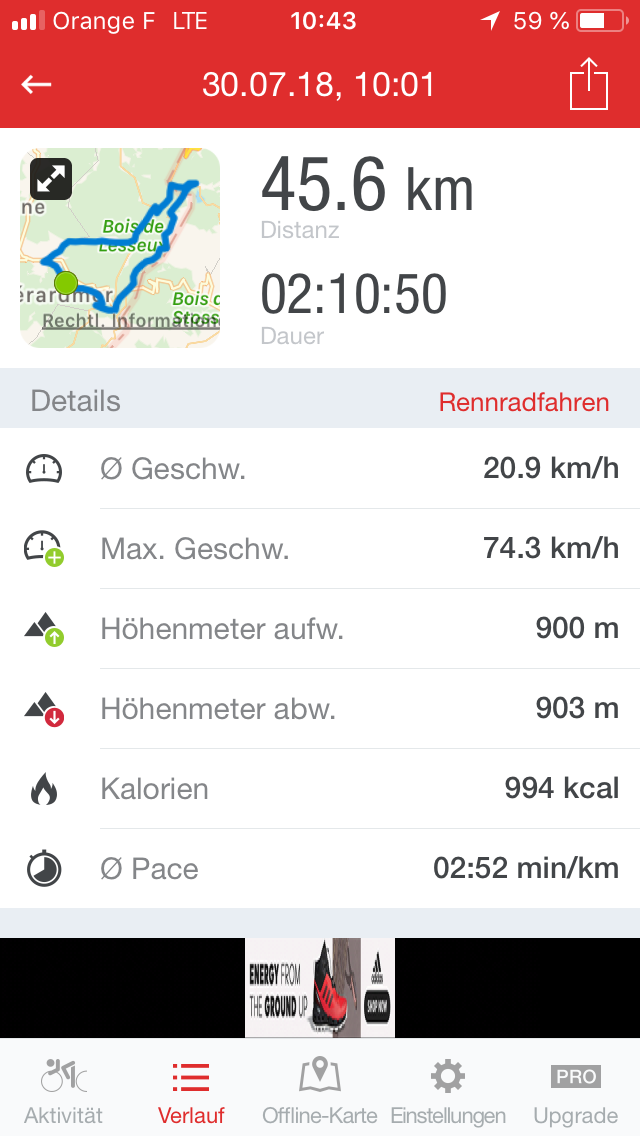Viewport: 640px width, 1136px height.
Task: Change the Rennradfahren activity type
Action: (x=523, y=402)
